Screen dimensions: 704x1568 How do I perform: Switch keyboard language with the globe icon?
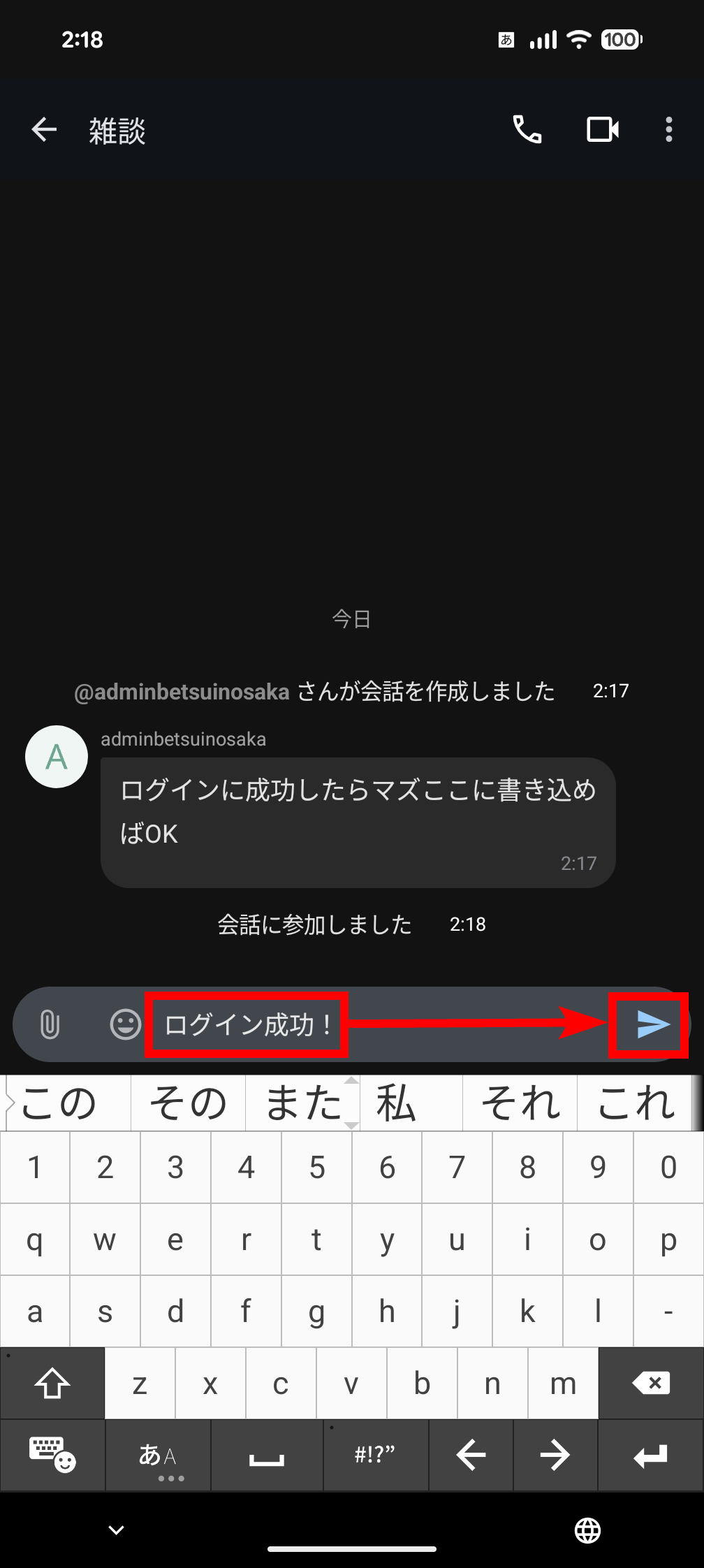coord(587,1530)
